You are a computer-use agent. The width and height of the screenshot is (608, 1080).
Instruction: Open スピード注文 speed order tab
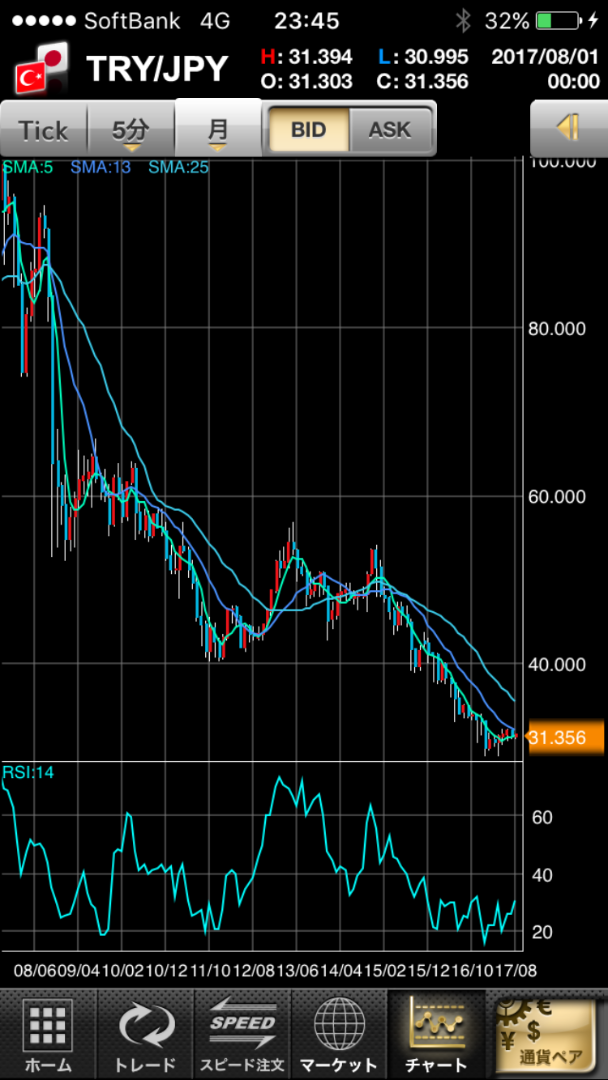242,1035
